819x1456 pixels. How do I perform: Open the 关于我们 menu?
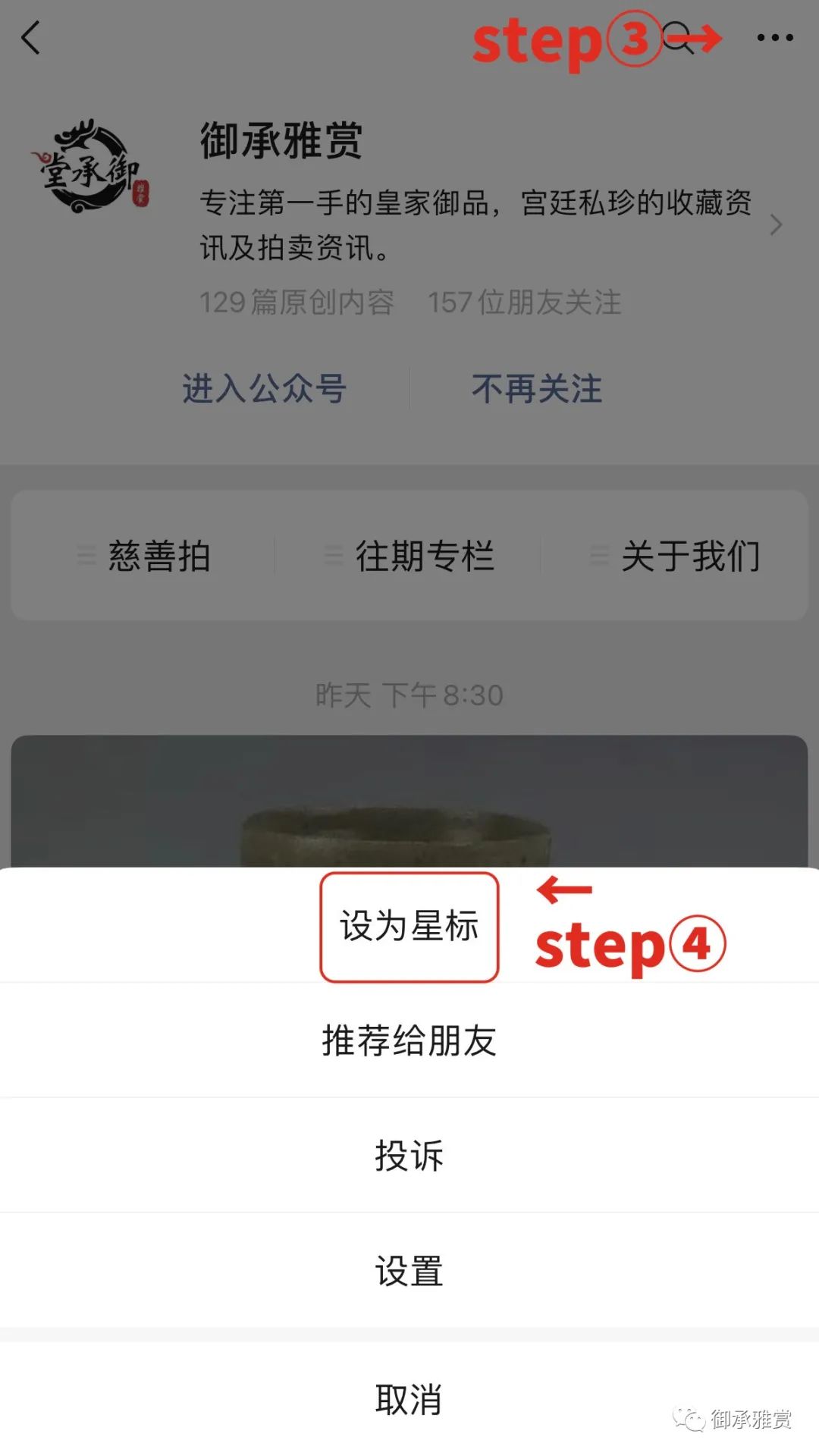coord(675,556)
